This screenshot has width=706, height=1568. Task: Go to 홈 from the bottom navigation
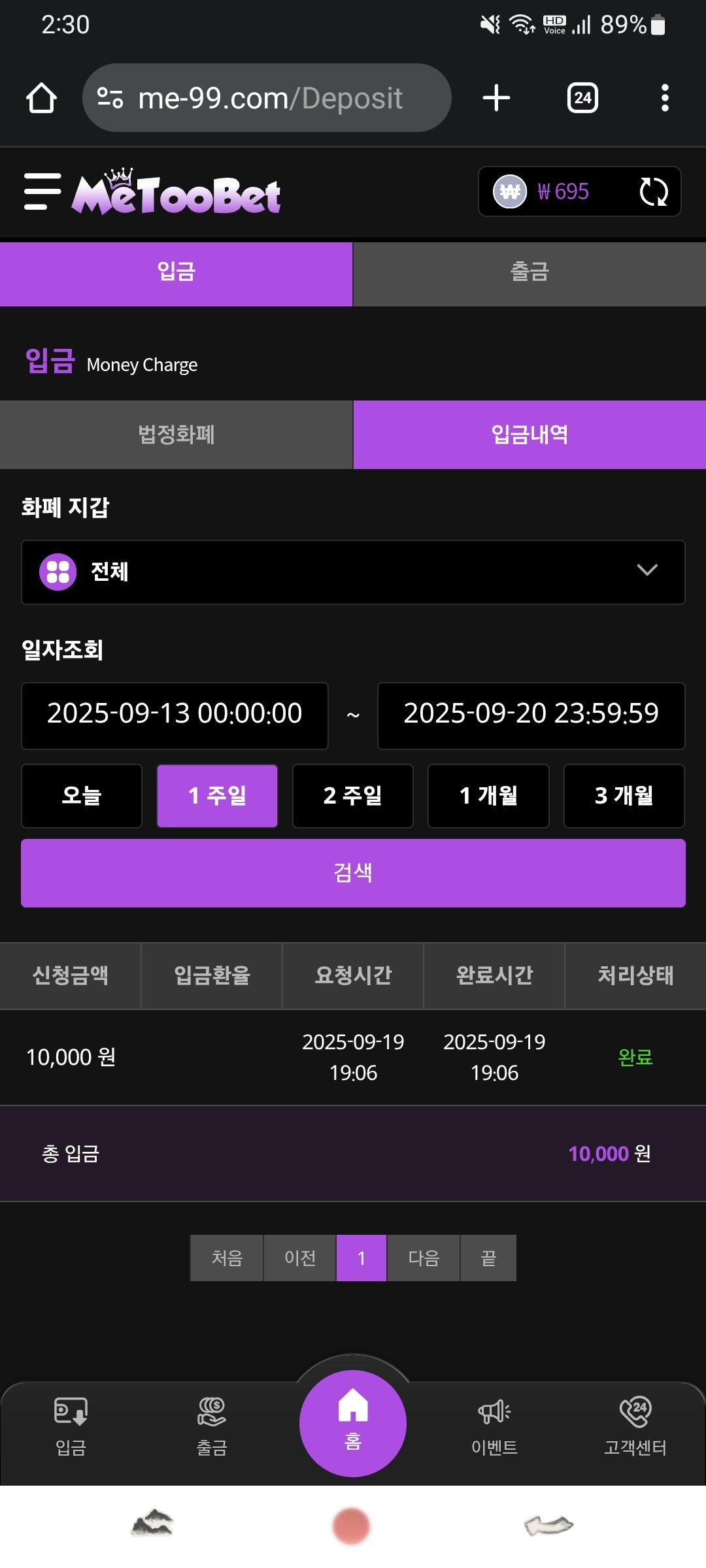353,1423
